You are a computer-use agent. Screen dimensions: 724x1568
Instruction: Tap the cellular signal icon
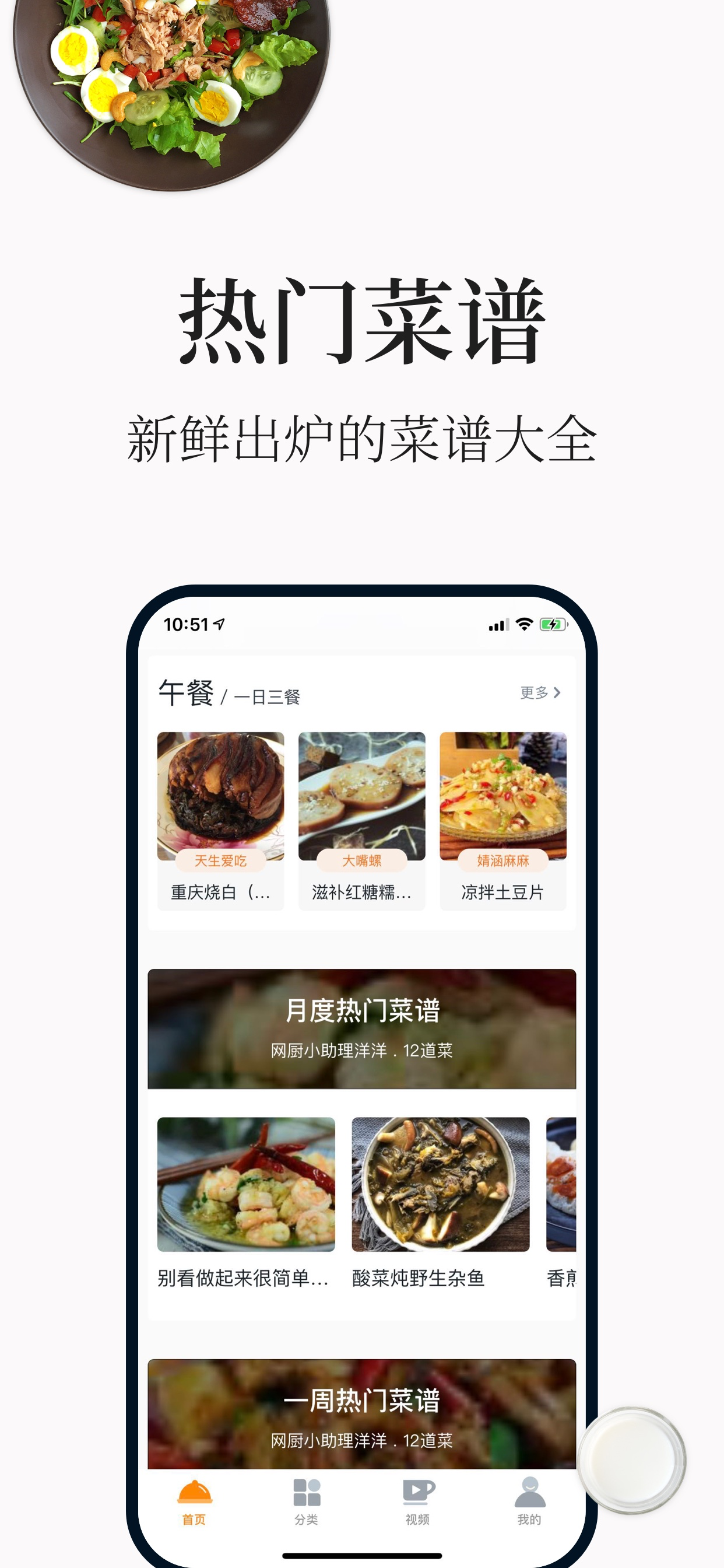click(x=497, y=624)
